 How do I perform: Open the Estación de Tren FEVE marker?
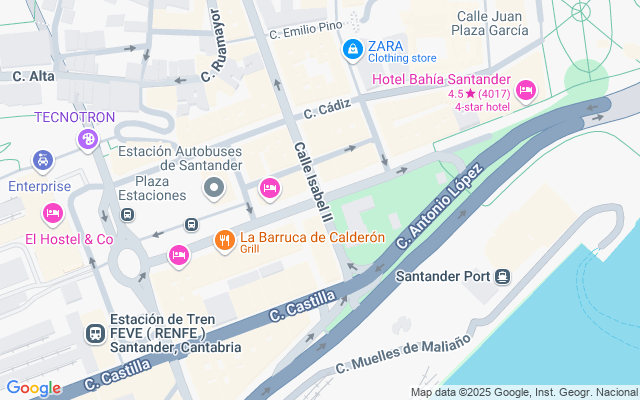(x=95, y=332)
